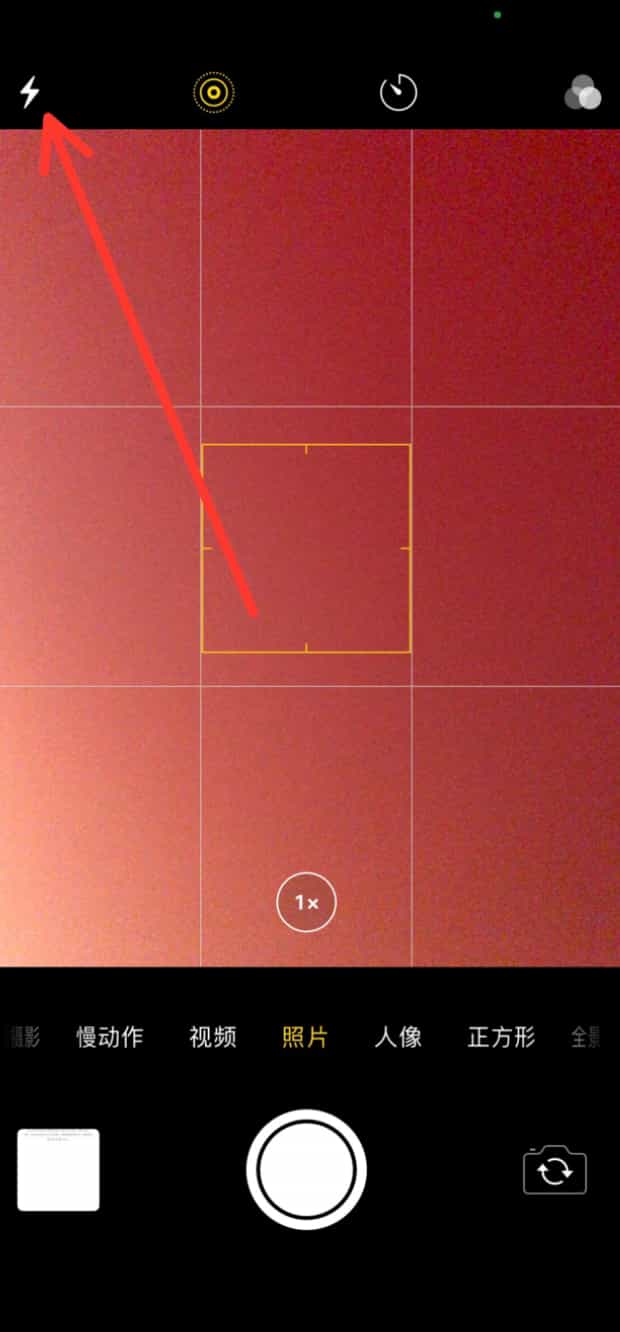
Task: Flip to the front camera
Action: point(555,1170)
